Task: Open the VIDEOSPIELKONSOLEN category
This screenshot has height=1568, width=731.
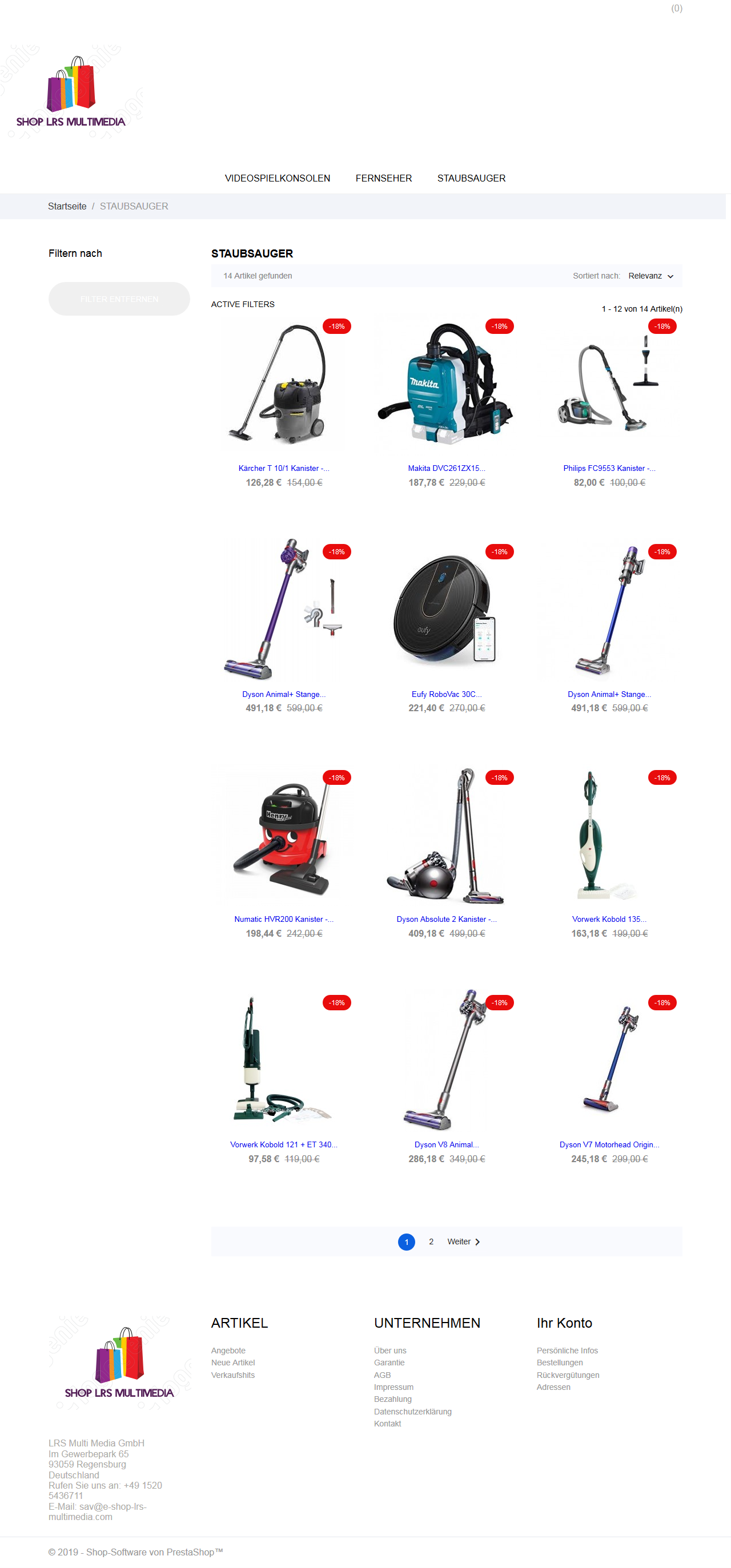Action: (277, 178)
